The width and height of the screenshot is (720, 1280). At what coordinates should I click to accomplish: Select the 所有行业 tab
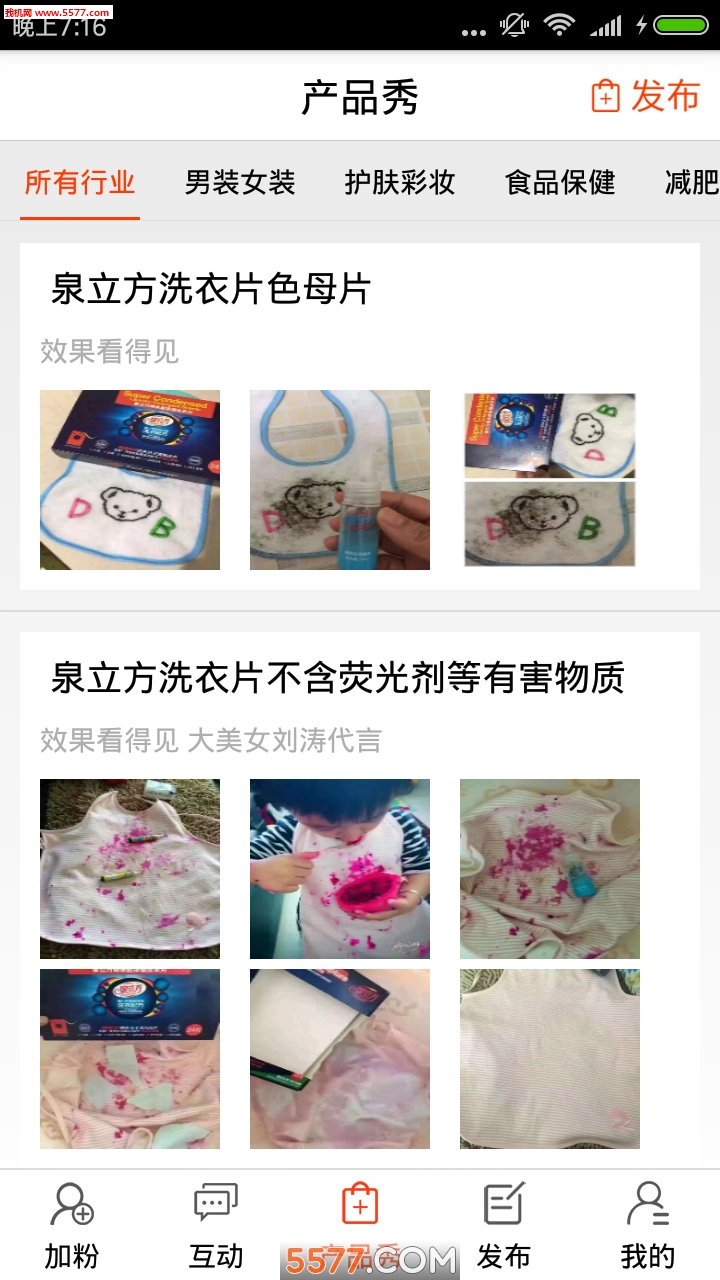coord(80,182)
